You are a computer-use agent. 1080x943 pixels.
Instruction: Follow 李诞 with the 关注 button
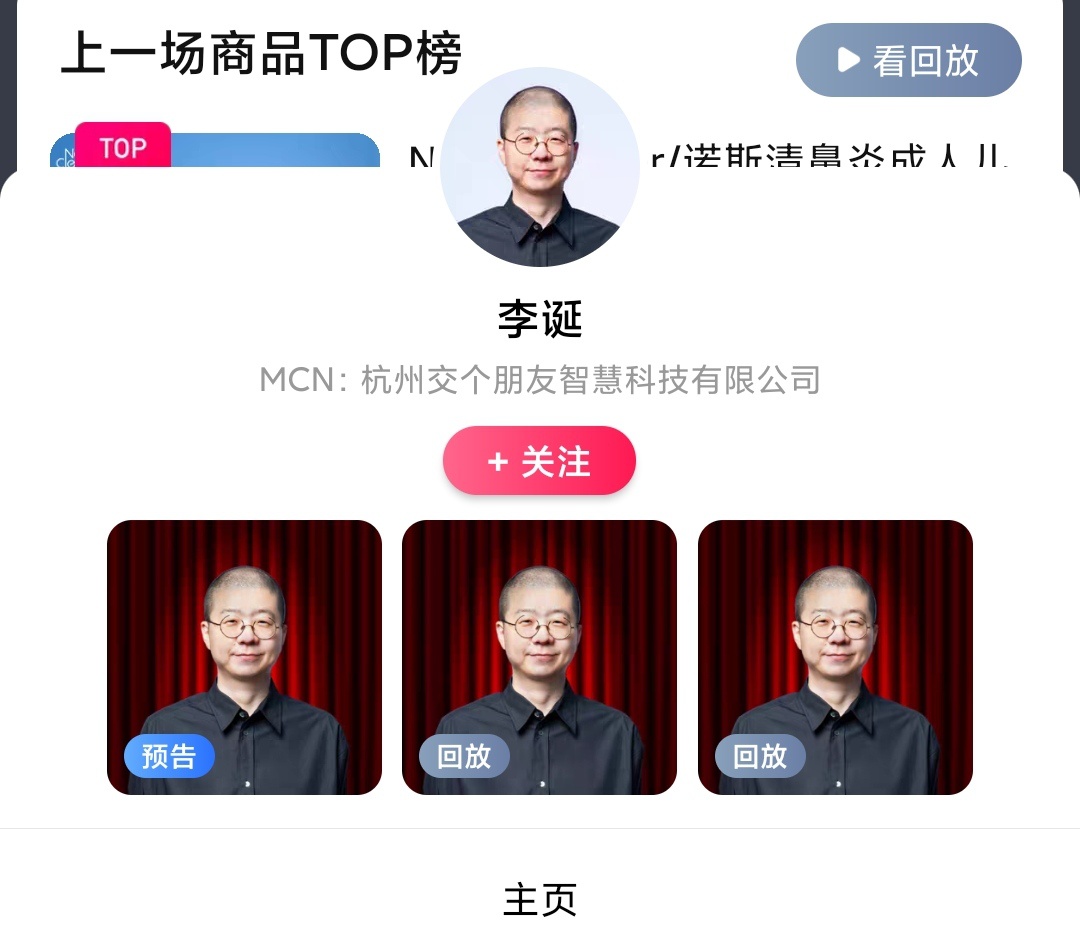[x=539, y=461]
